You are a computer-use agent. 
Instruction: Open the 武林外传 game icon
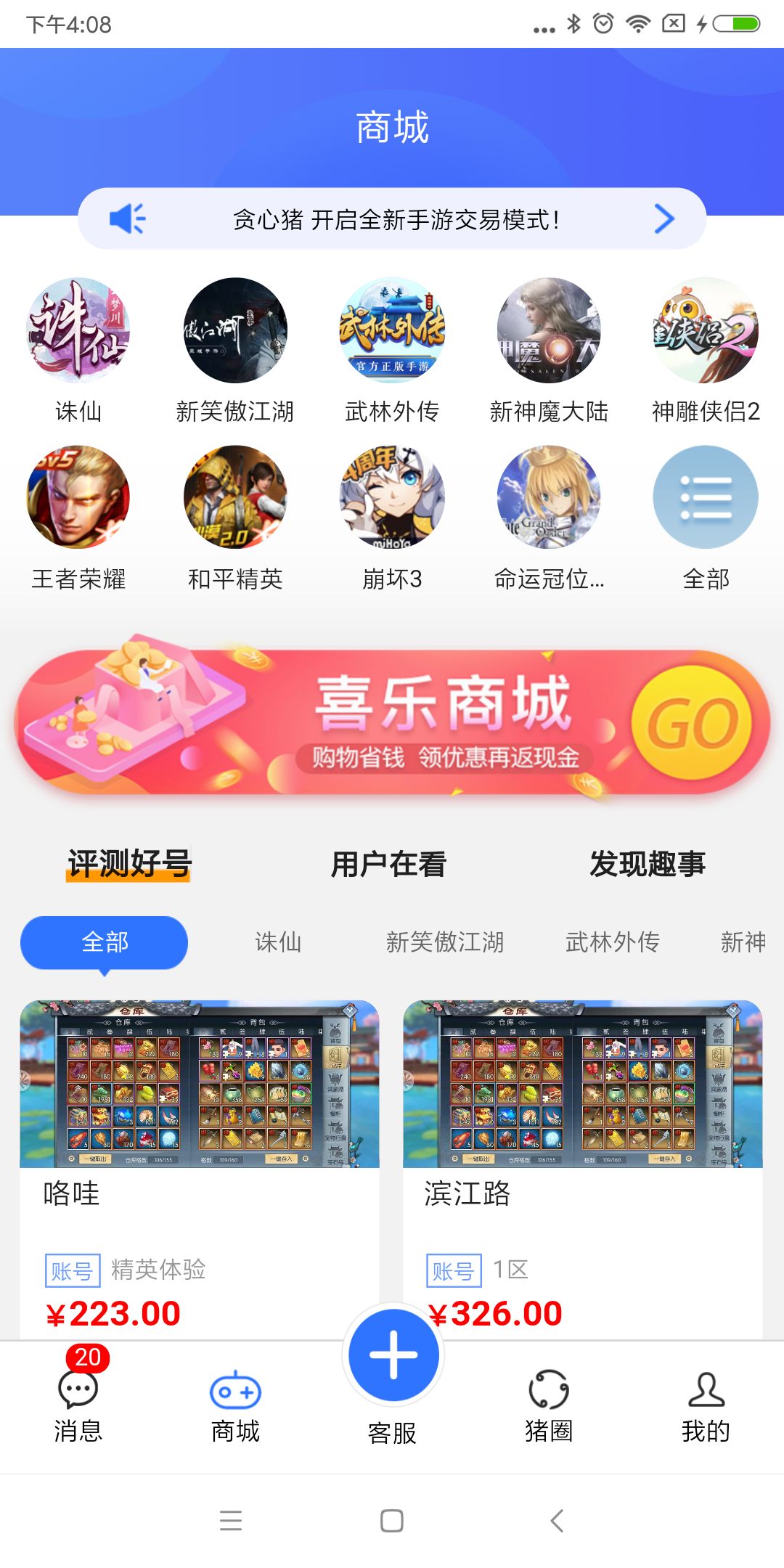392,331
